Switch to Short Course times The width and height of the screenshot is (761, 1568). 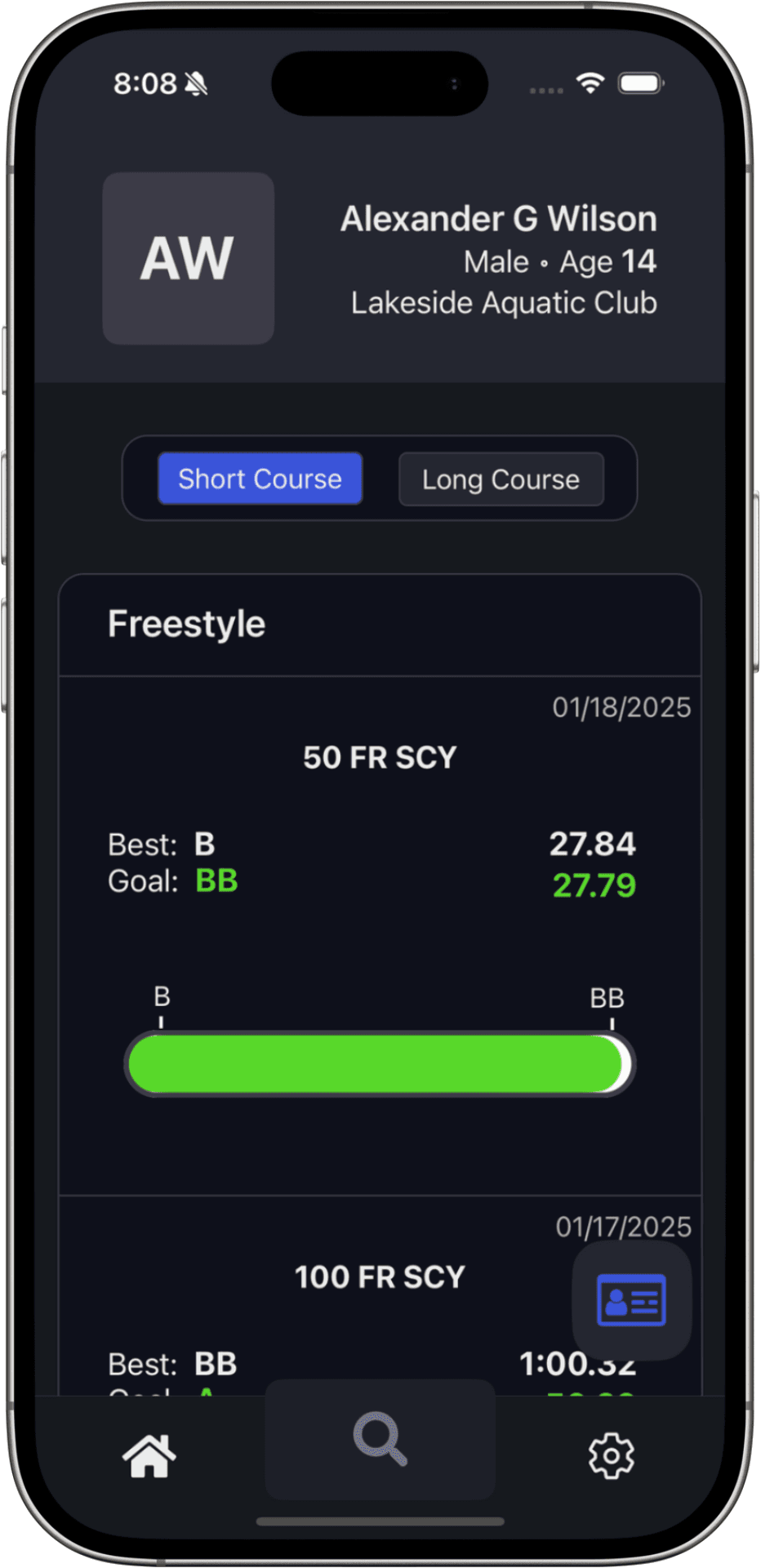click(260, 479)
